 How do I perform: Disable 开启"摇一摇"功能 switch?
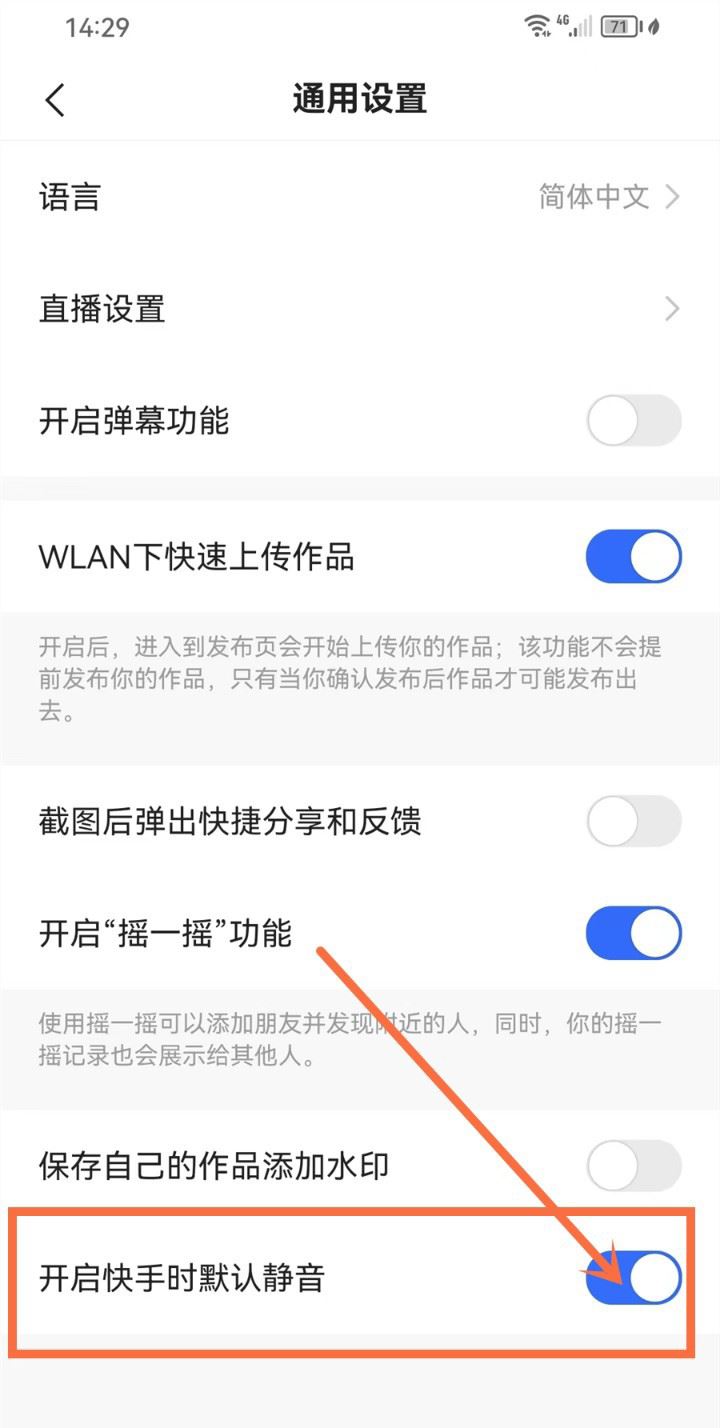tap(633, 933)
